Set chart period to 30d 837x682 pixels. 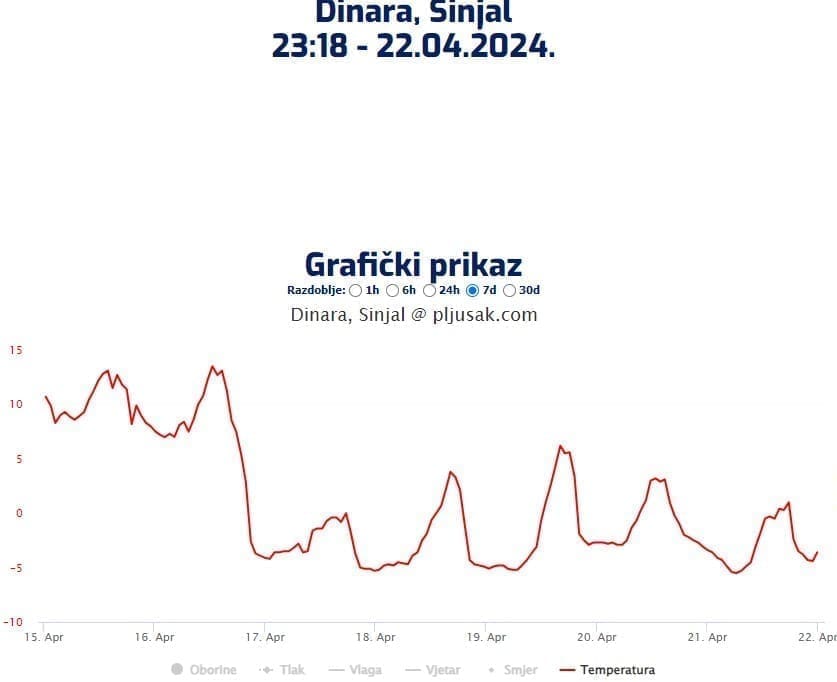(x=509, y=291)
